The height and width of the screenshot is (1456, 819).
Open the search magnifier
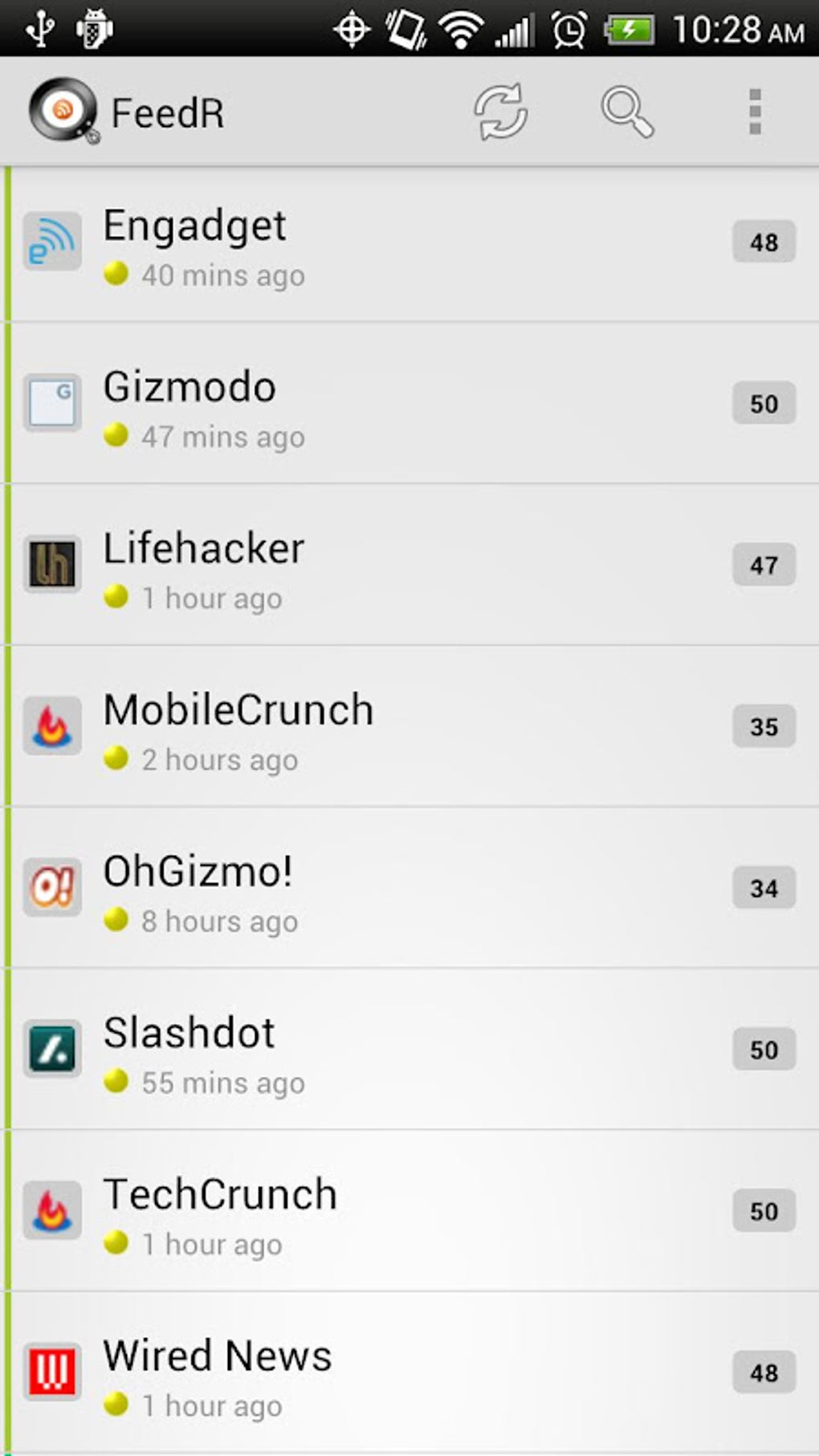[x=627, y=112]
